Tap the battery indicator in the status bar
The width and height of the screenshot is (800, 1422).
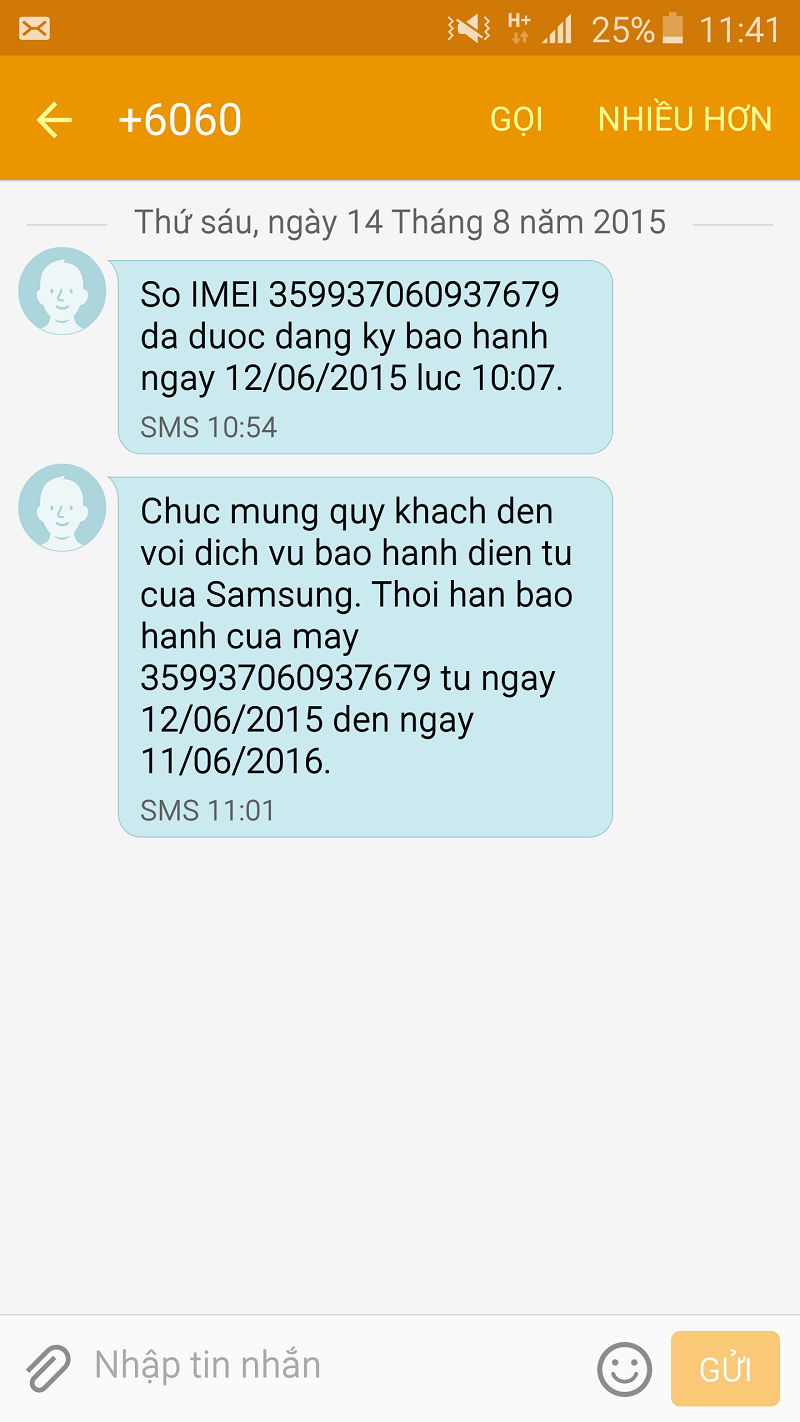point(676,29)
